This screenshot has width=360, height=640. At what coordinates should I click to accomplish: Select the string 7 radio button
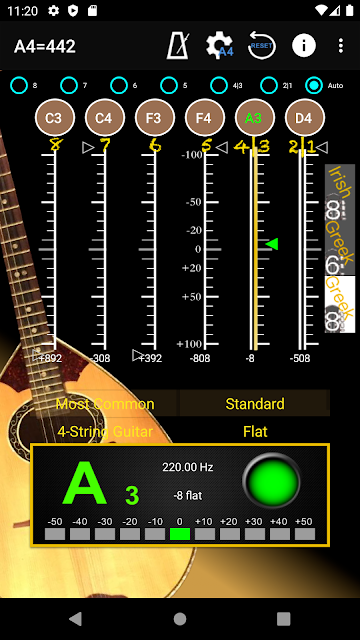[69, 86]
